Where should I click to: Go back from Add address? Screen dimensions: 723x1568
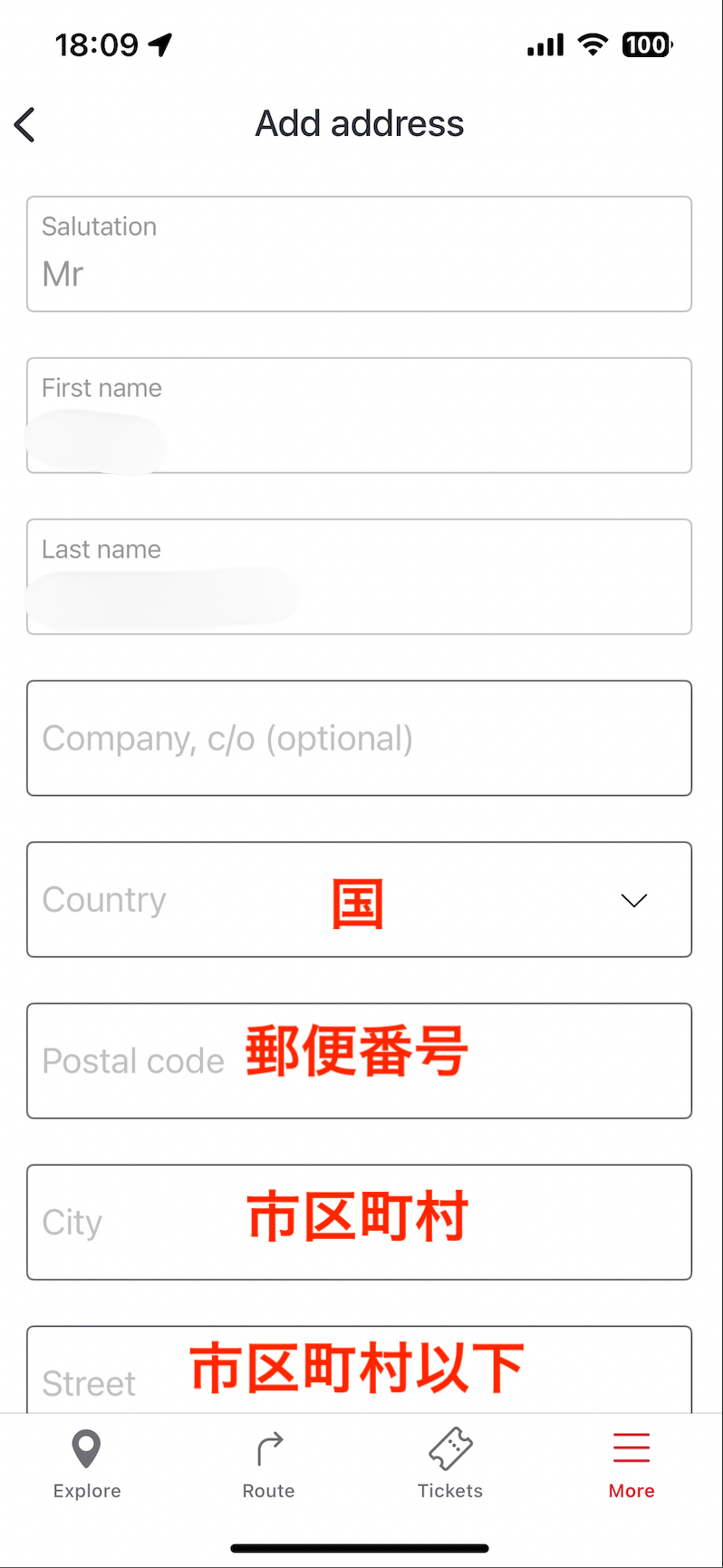click(x=25, y=124)
